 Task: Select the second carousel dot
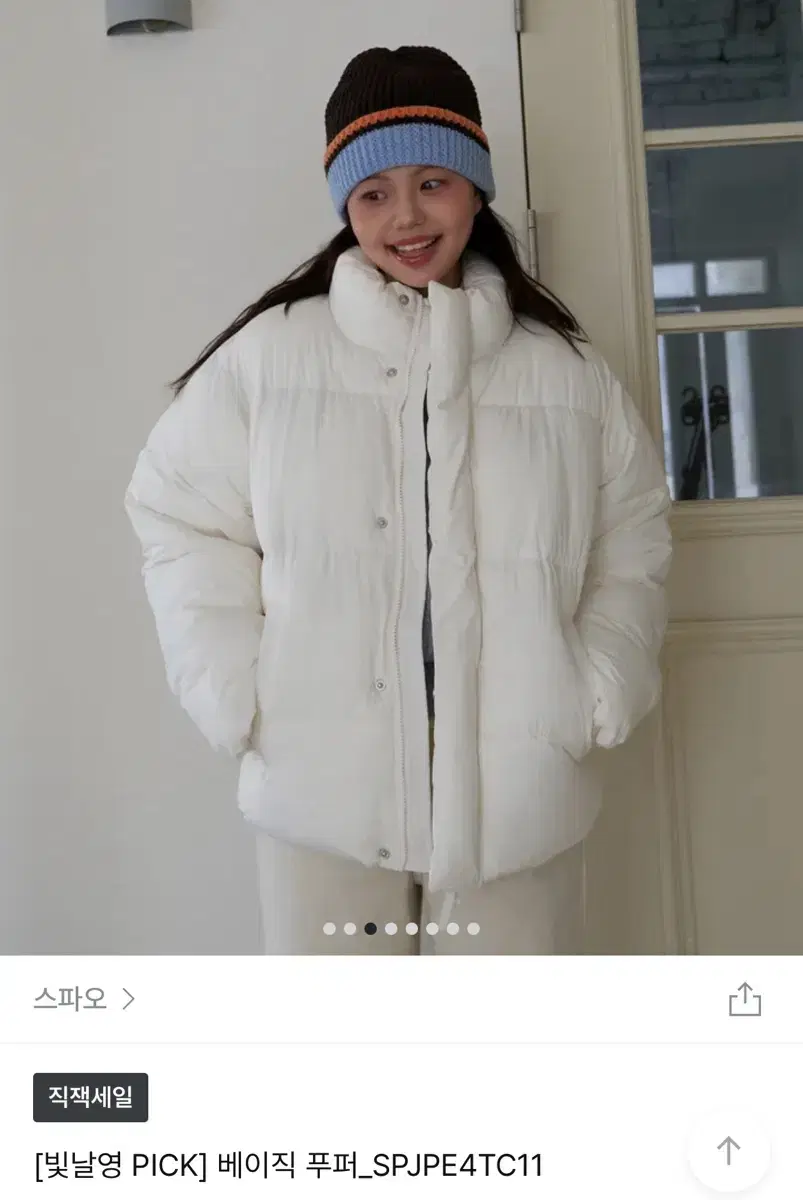coord(349,927)
